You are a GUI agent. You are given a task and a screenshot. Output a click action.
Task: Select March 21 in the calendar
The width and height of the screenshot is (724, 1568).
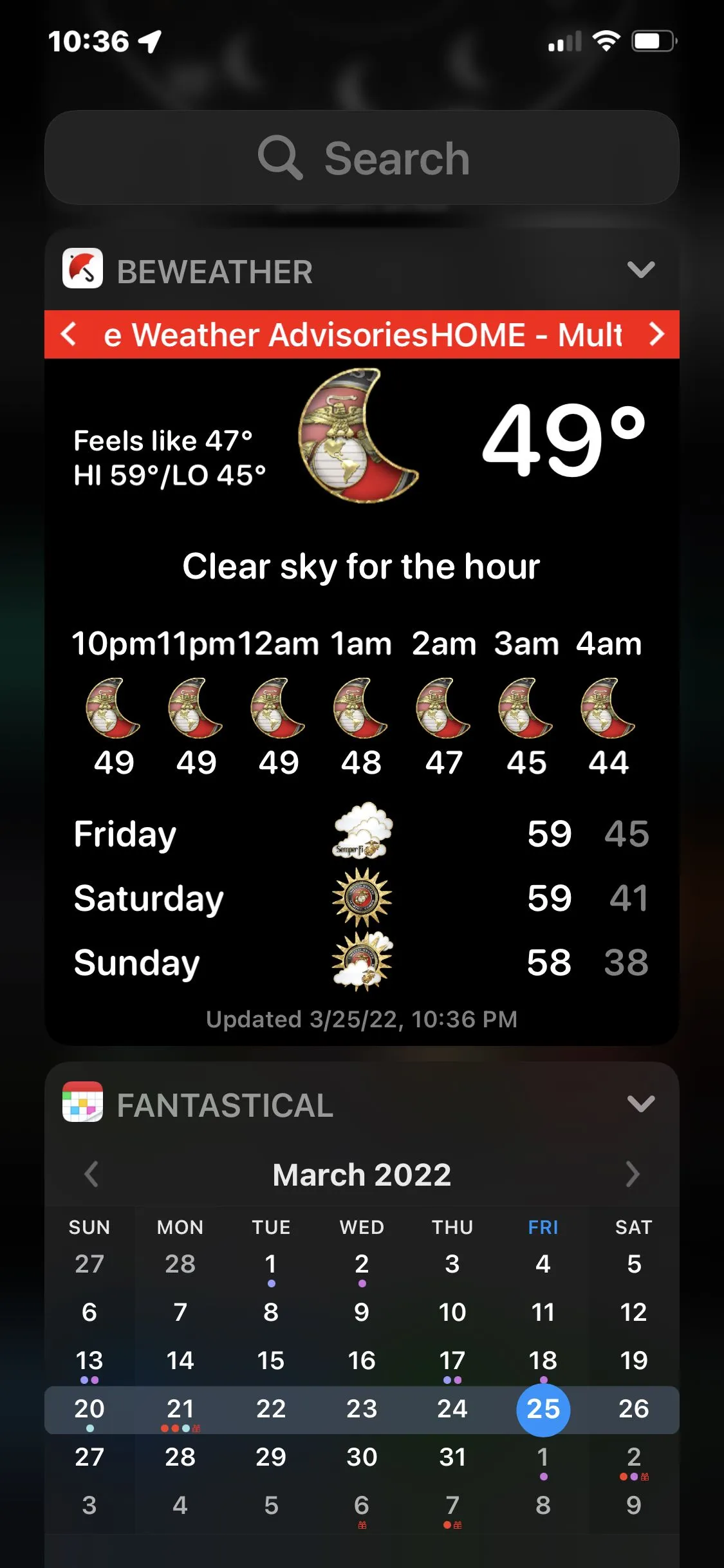180,1409
